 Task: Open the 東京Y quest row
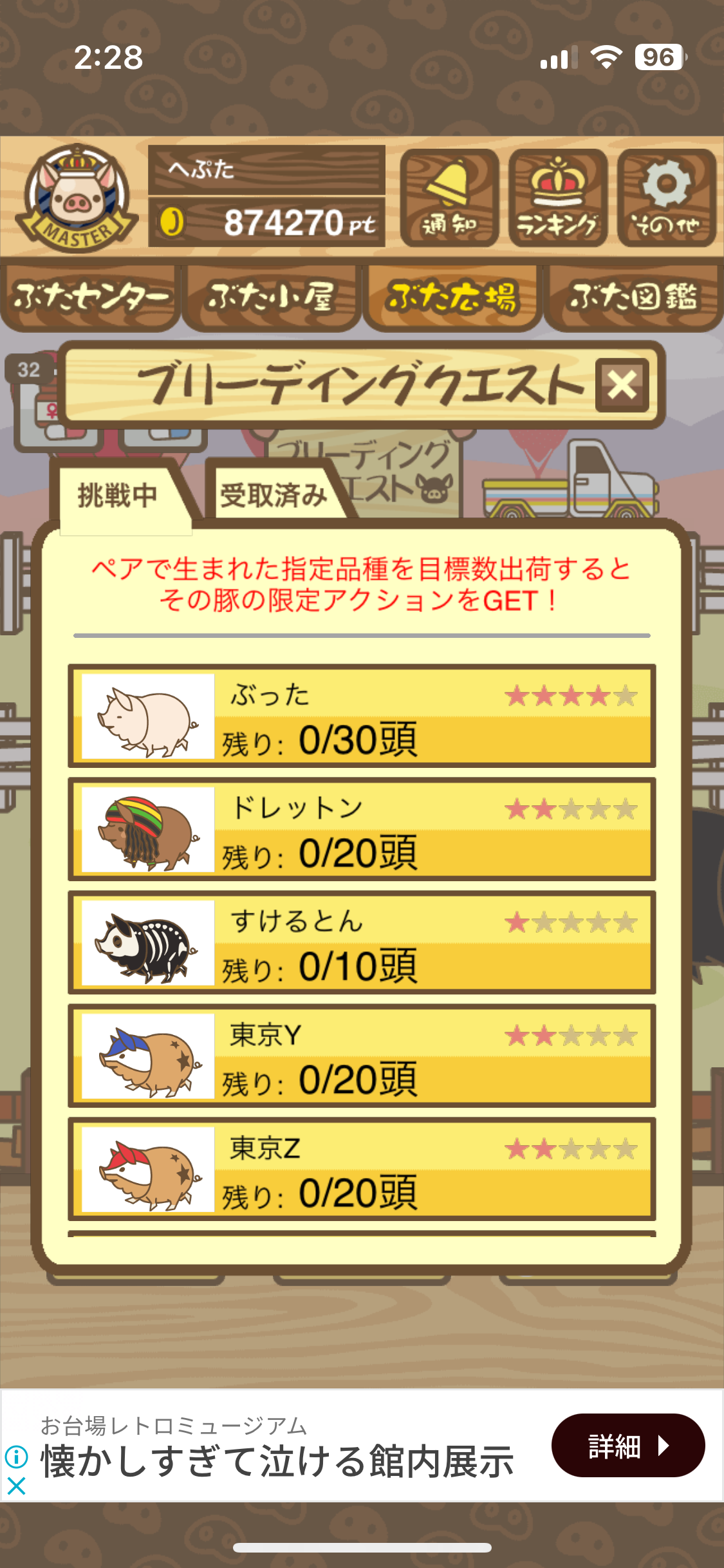[x=362, y=1056]
